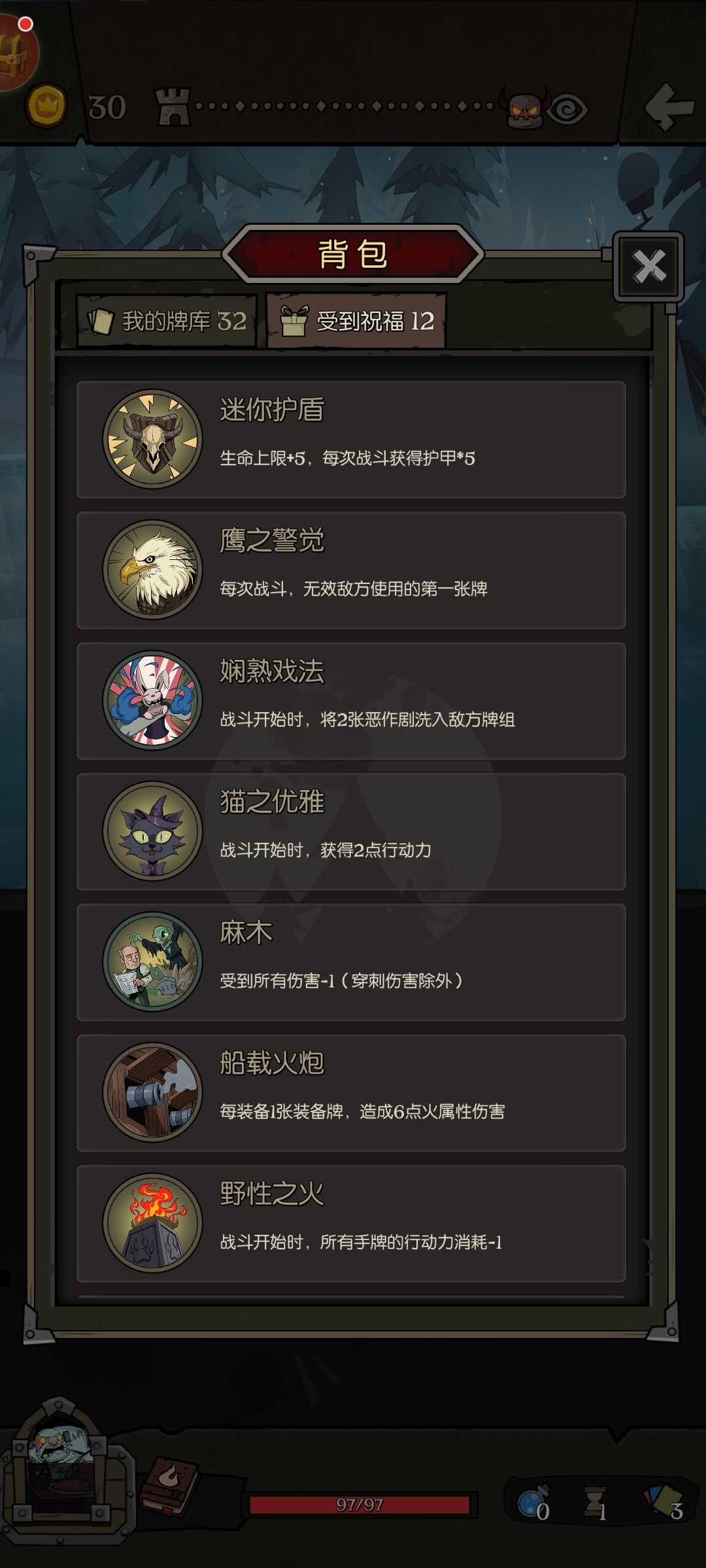Open the treasure chest icon
Viewport: 706px width, 1568px height.
[x=14, y=56]
